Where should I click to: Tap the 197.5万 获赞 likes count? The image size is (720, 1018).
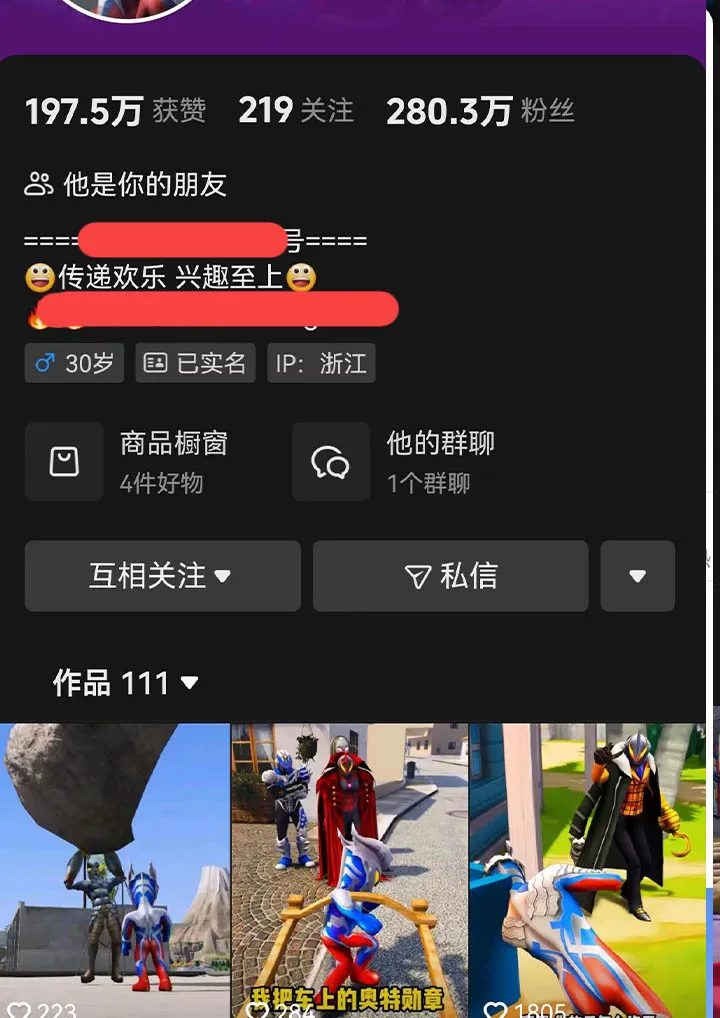pyautogui.click(x=115, y=111)
